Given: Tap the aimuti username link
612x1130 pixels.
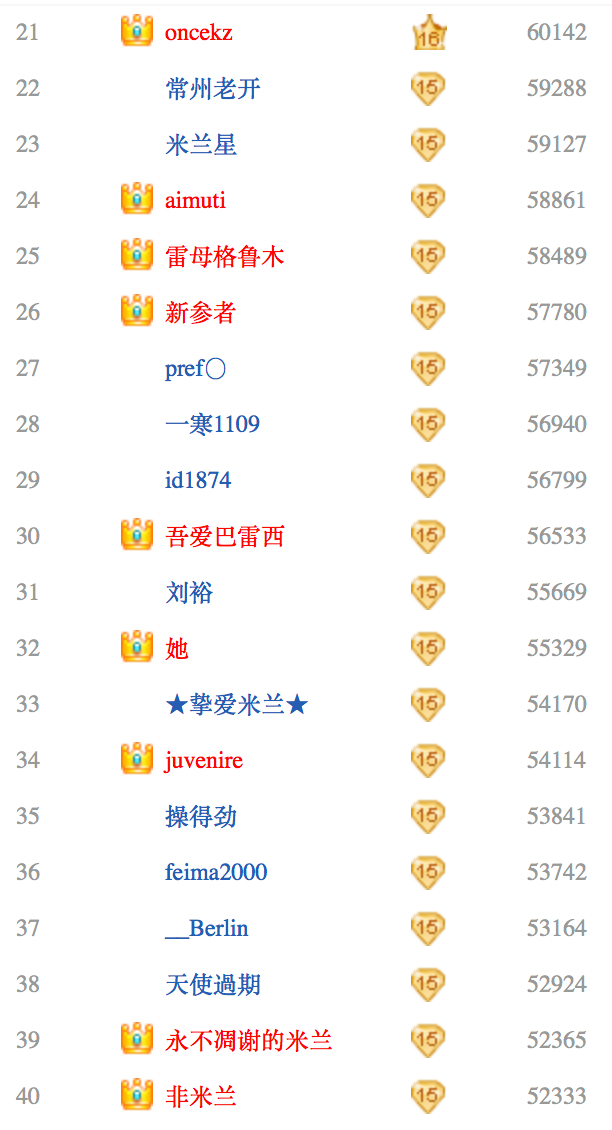Looking at the screenshot, I should coord(195,200).
